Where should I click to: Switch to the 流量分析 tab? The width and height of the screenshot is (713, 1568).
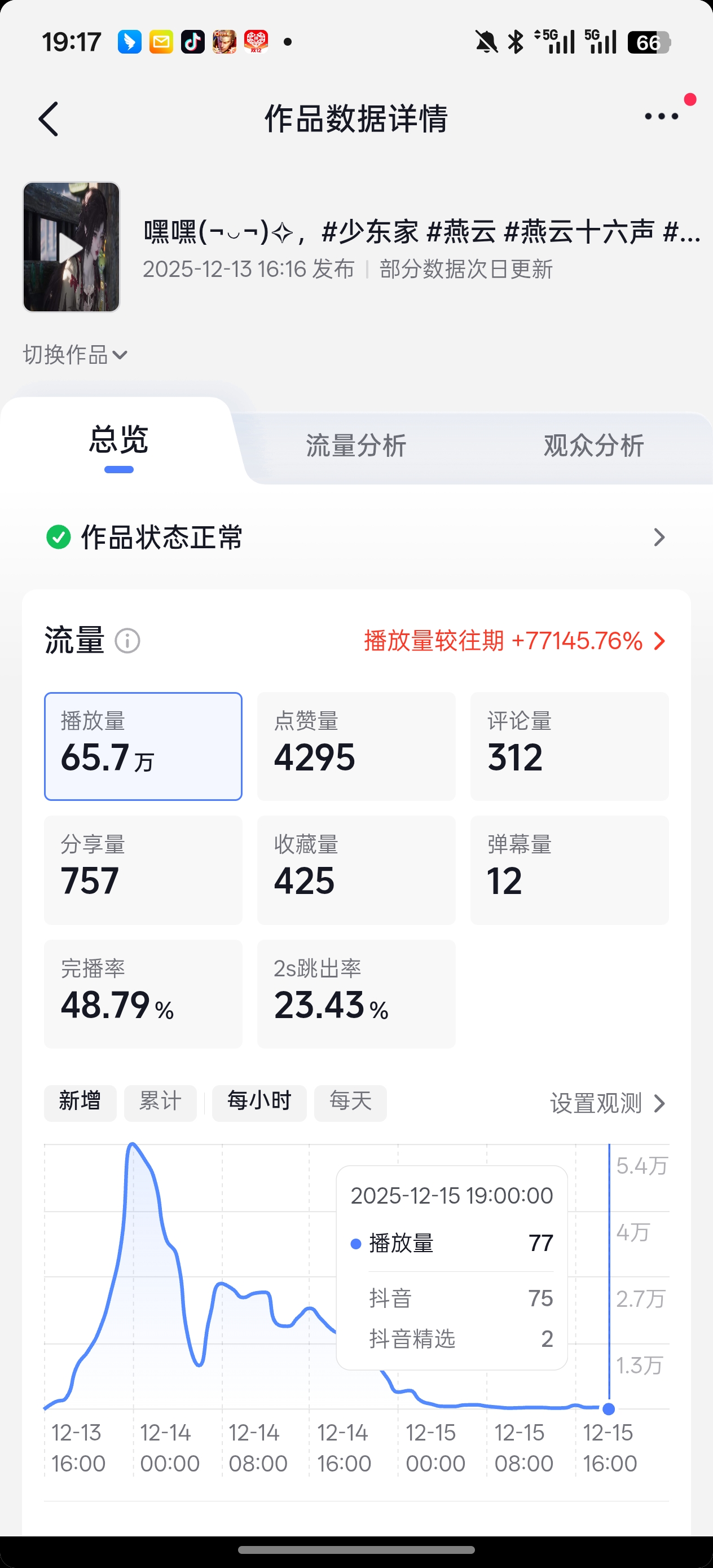coord(355,446)
